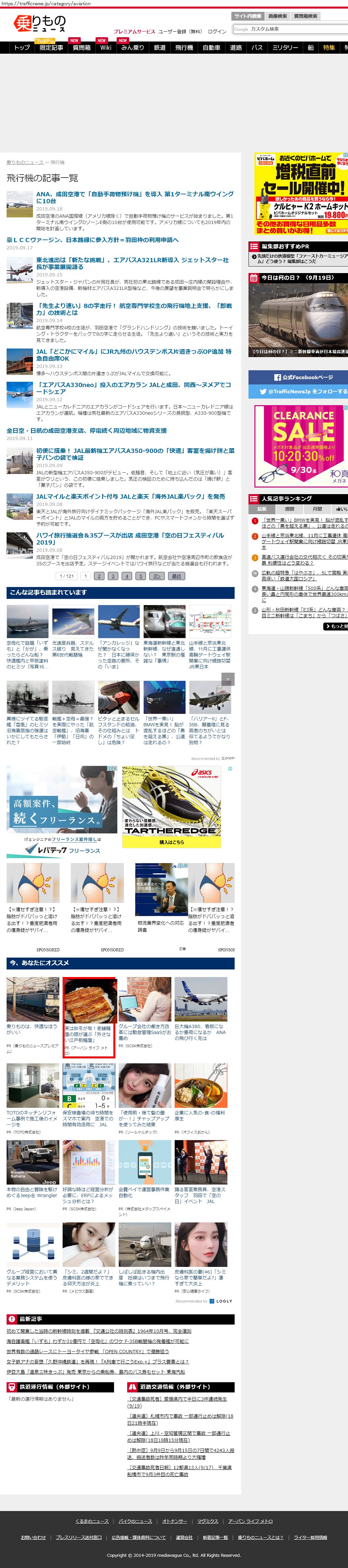Open the ログイン link

[x=217, y=32]
